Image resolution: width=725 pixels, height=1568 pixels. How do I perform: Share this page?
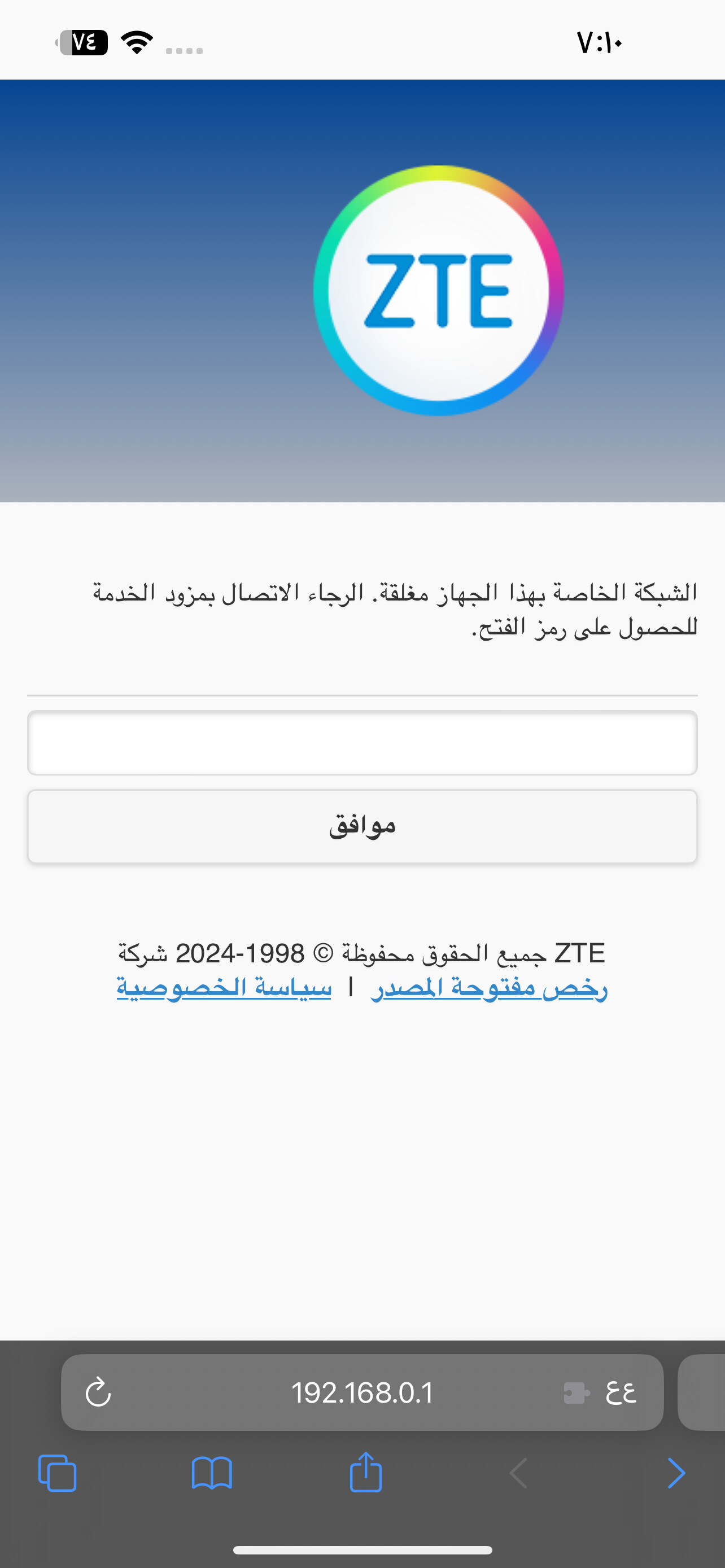(366, 1472)
